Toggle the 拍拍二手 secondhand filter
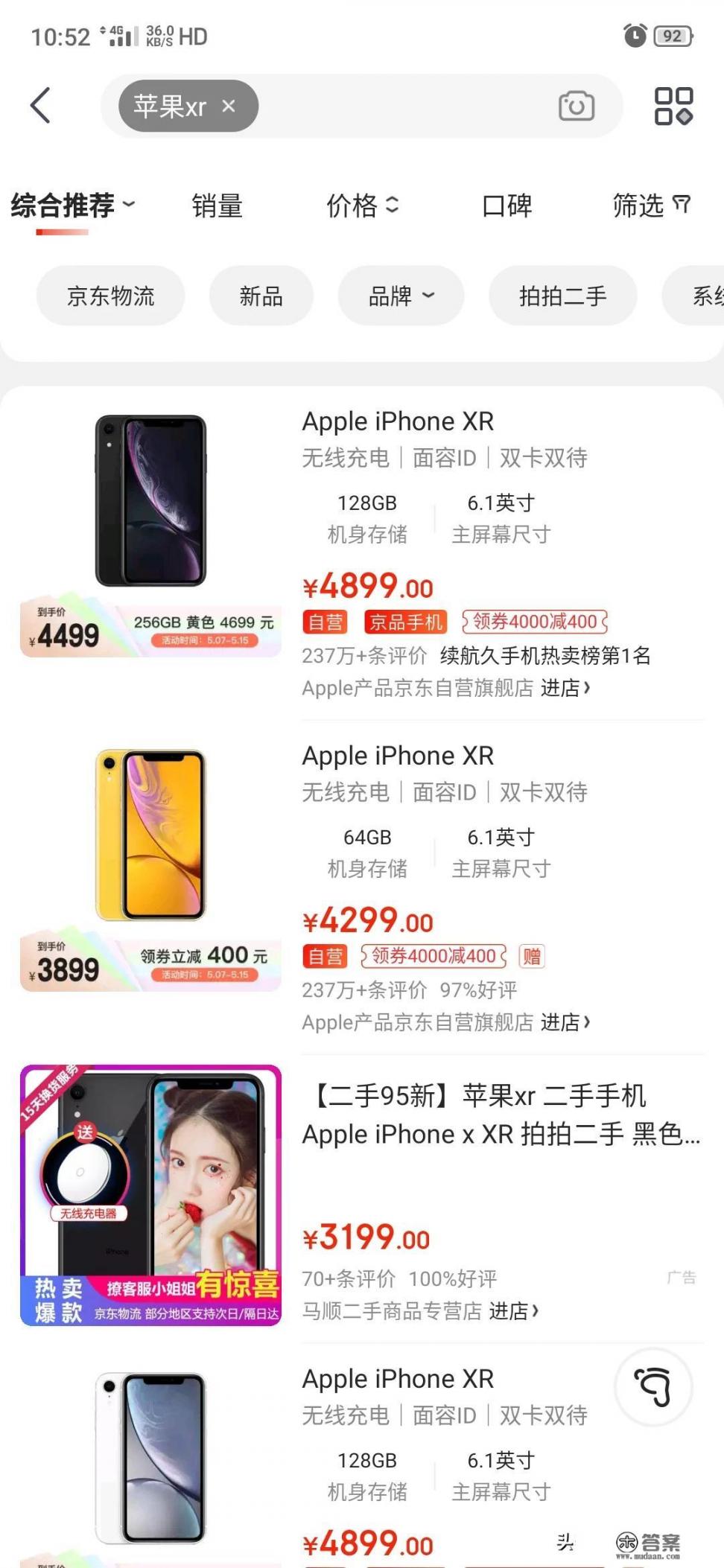This screenshot has height=1568, width=724. pos(562,296)
